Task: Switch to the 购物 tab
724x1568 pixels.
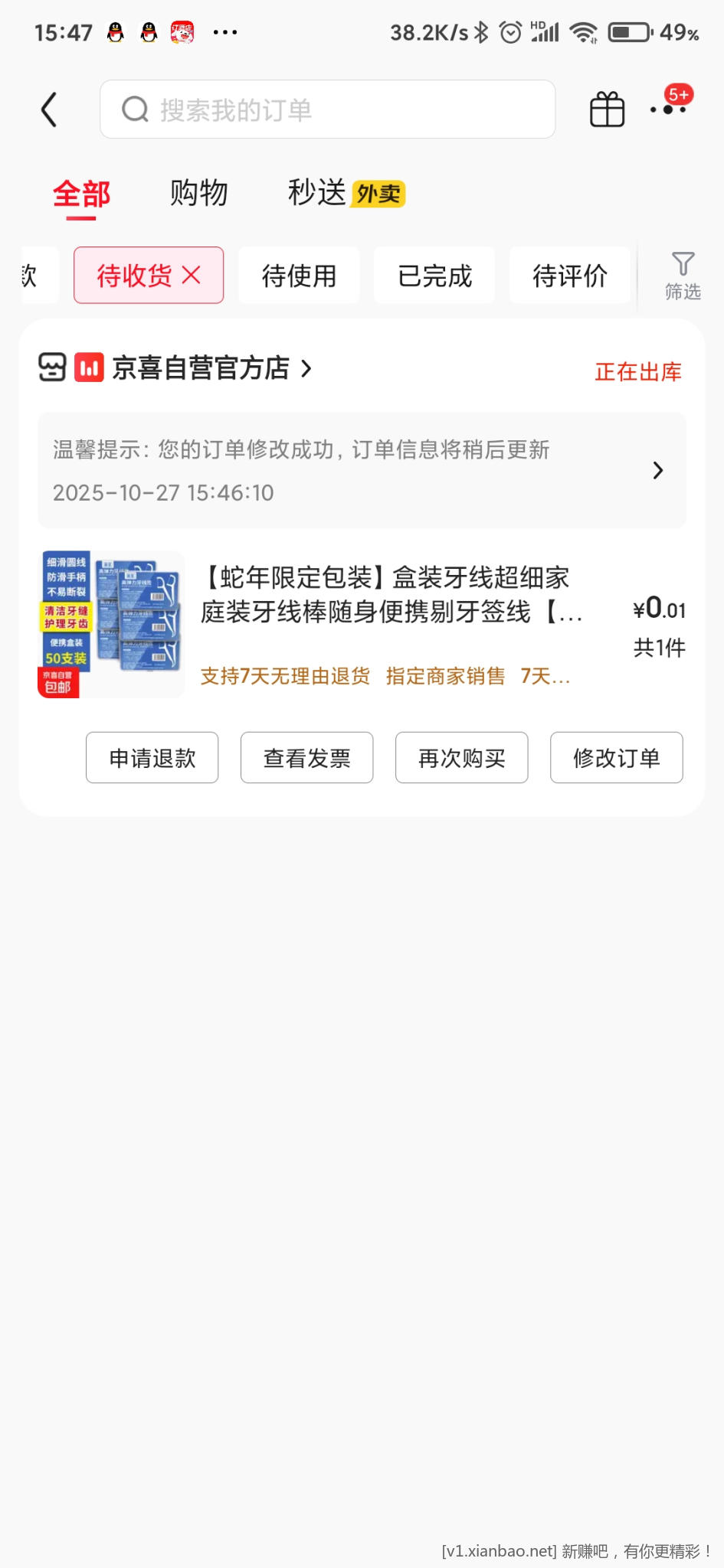Action: [x=198, y=192]
